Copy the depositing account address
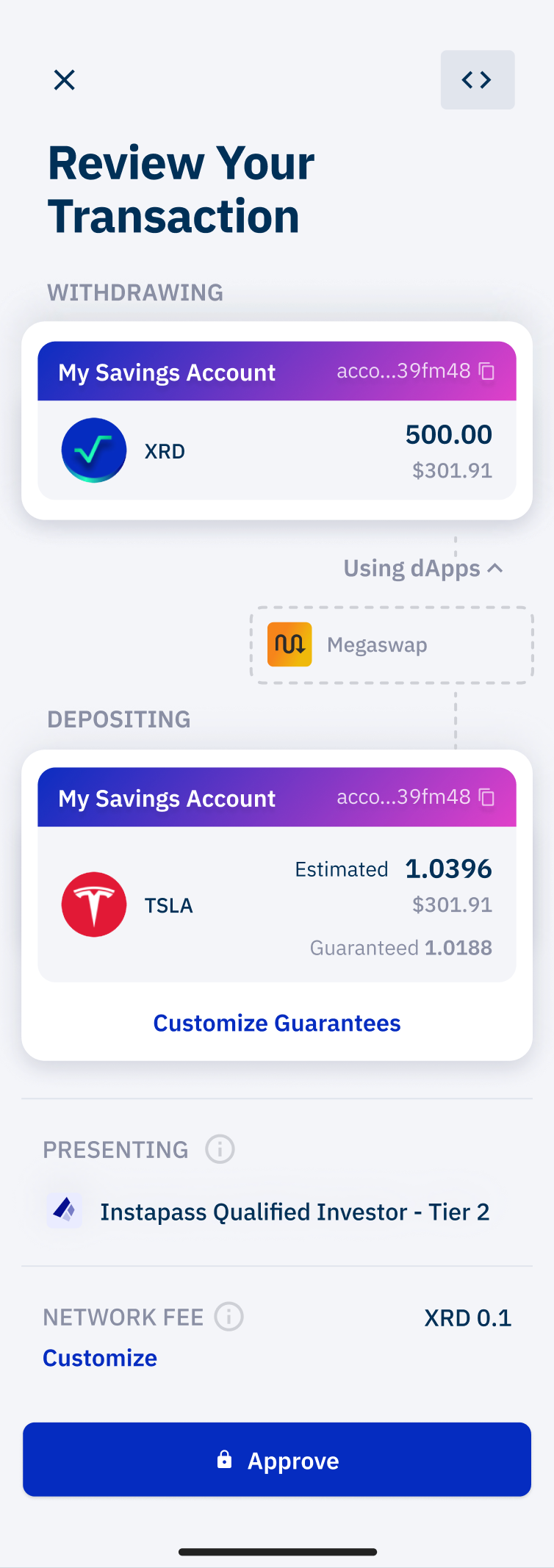The width and height of the screenshot is (554, 1568). coord(486,796)
